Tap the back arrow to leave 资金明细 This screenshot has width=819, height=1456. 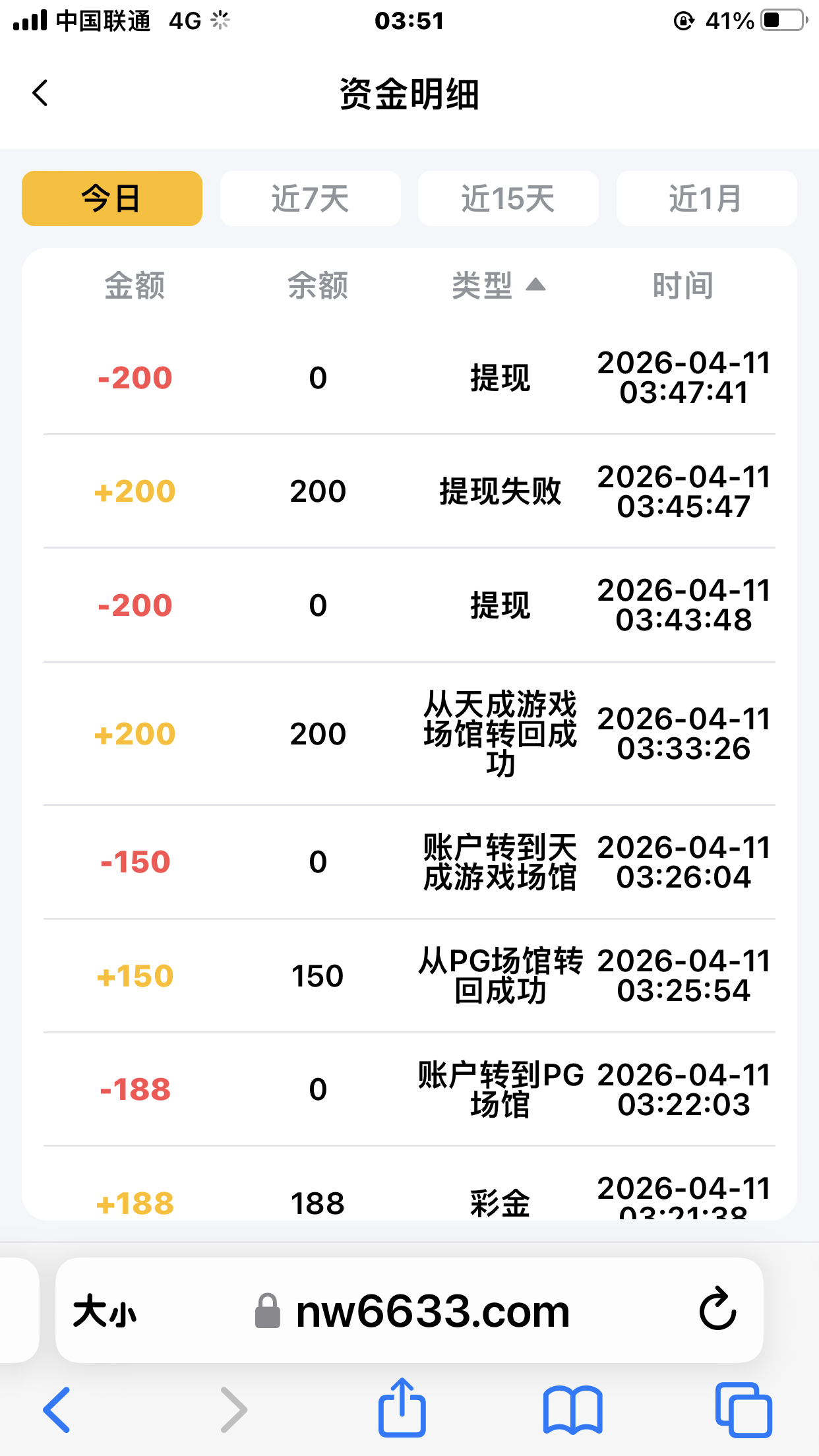[41, 92]
